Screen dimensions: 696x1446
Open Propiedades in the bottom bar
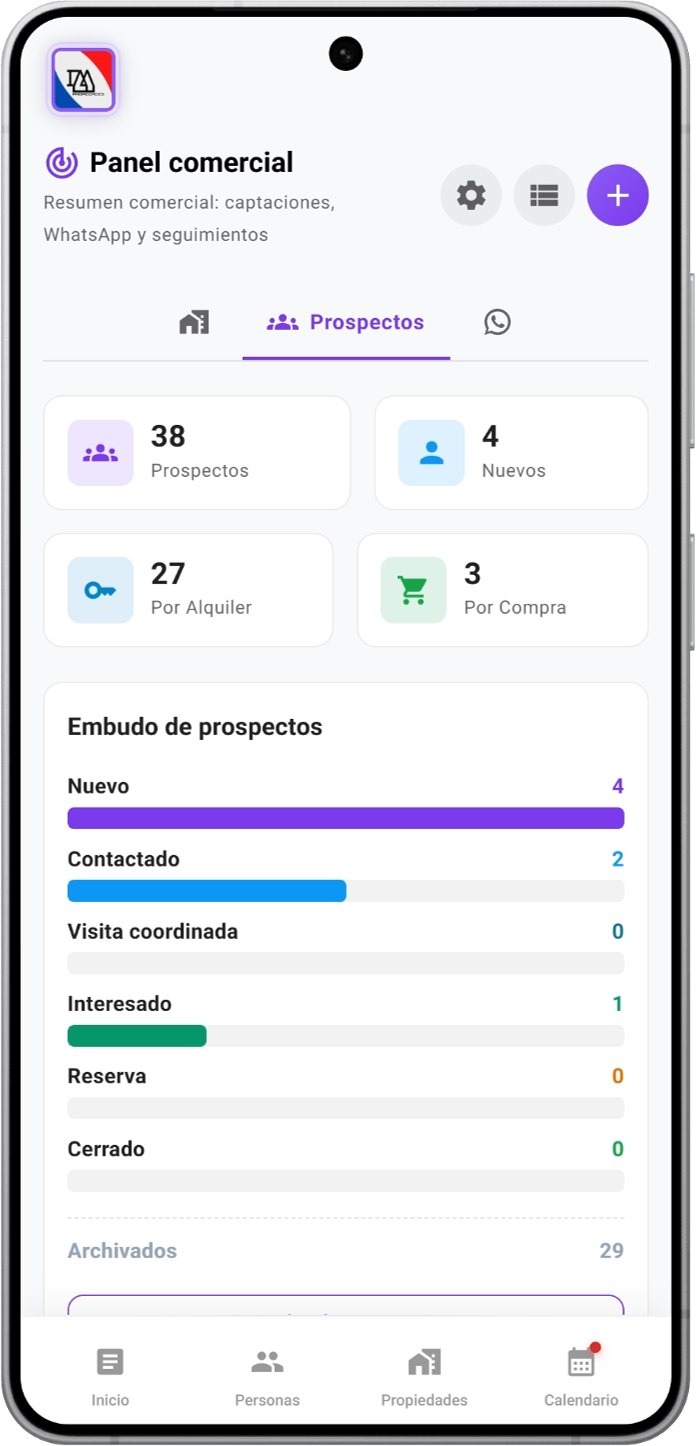coord(424,1377)
